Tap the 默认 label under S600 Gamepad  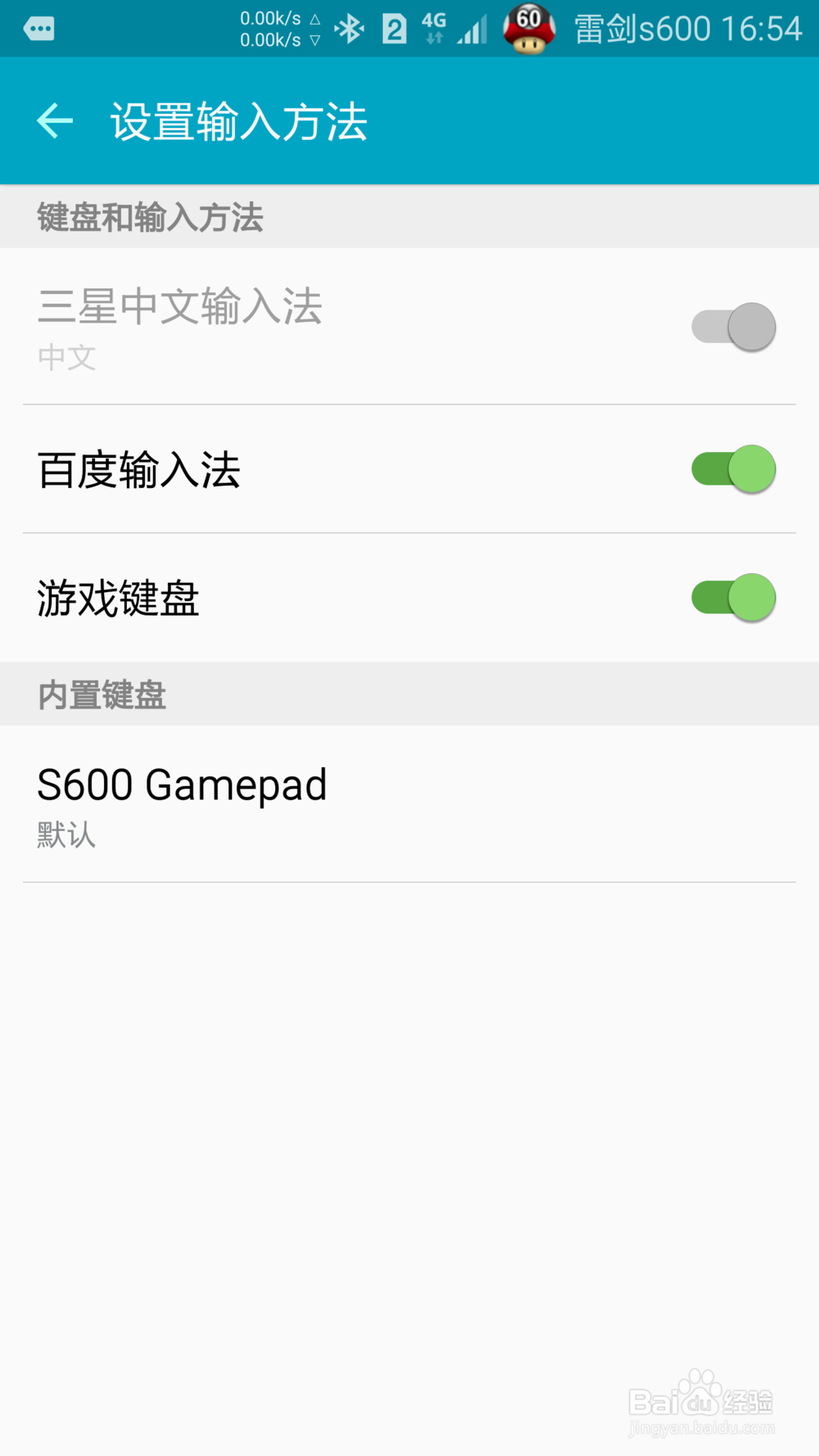coord(65,834)
